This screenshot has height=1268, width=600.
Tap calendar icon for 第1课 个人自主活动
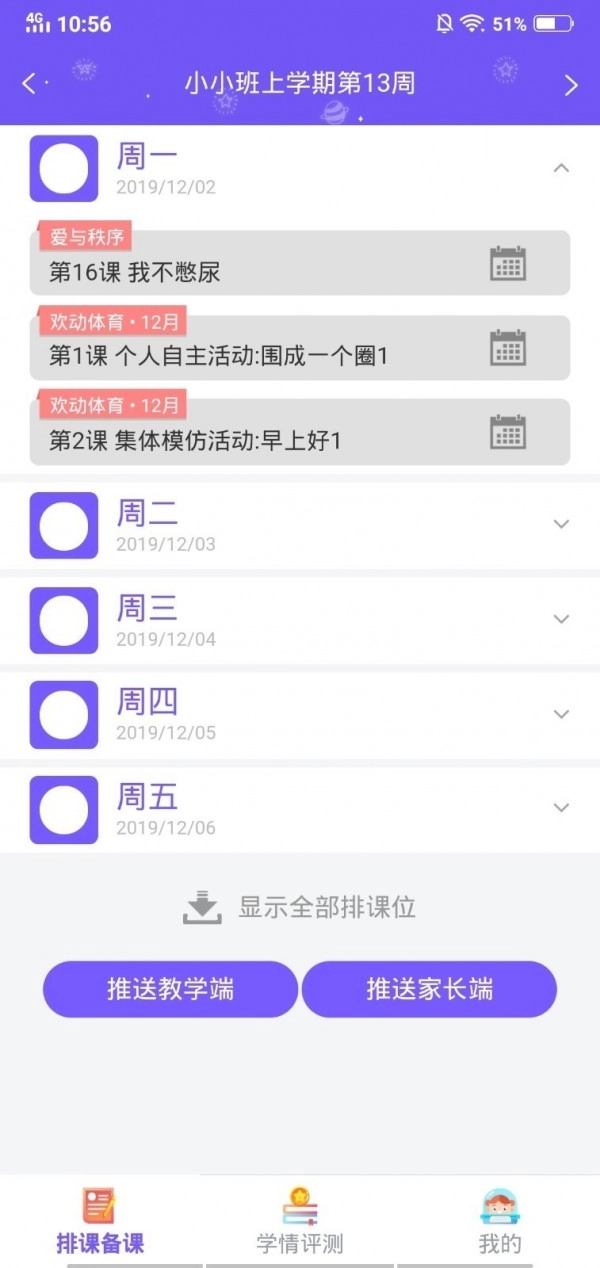click(508, 348)
